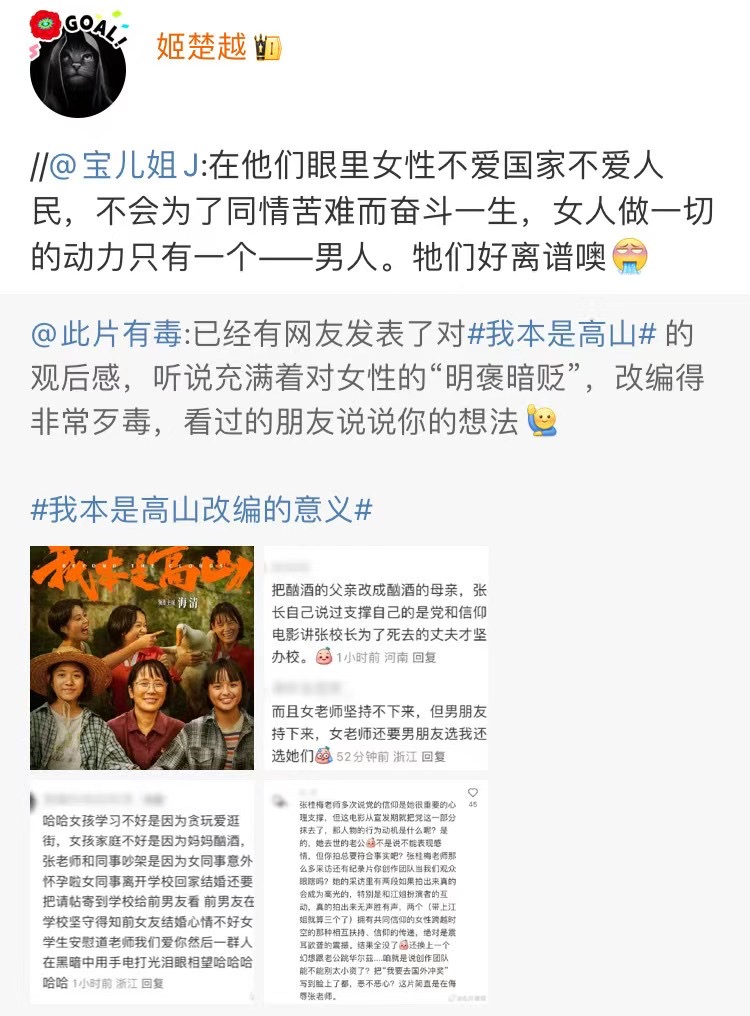View the movie poster image
The width and height of the screenshot is (750, 1016).
click(141, 657)
